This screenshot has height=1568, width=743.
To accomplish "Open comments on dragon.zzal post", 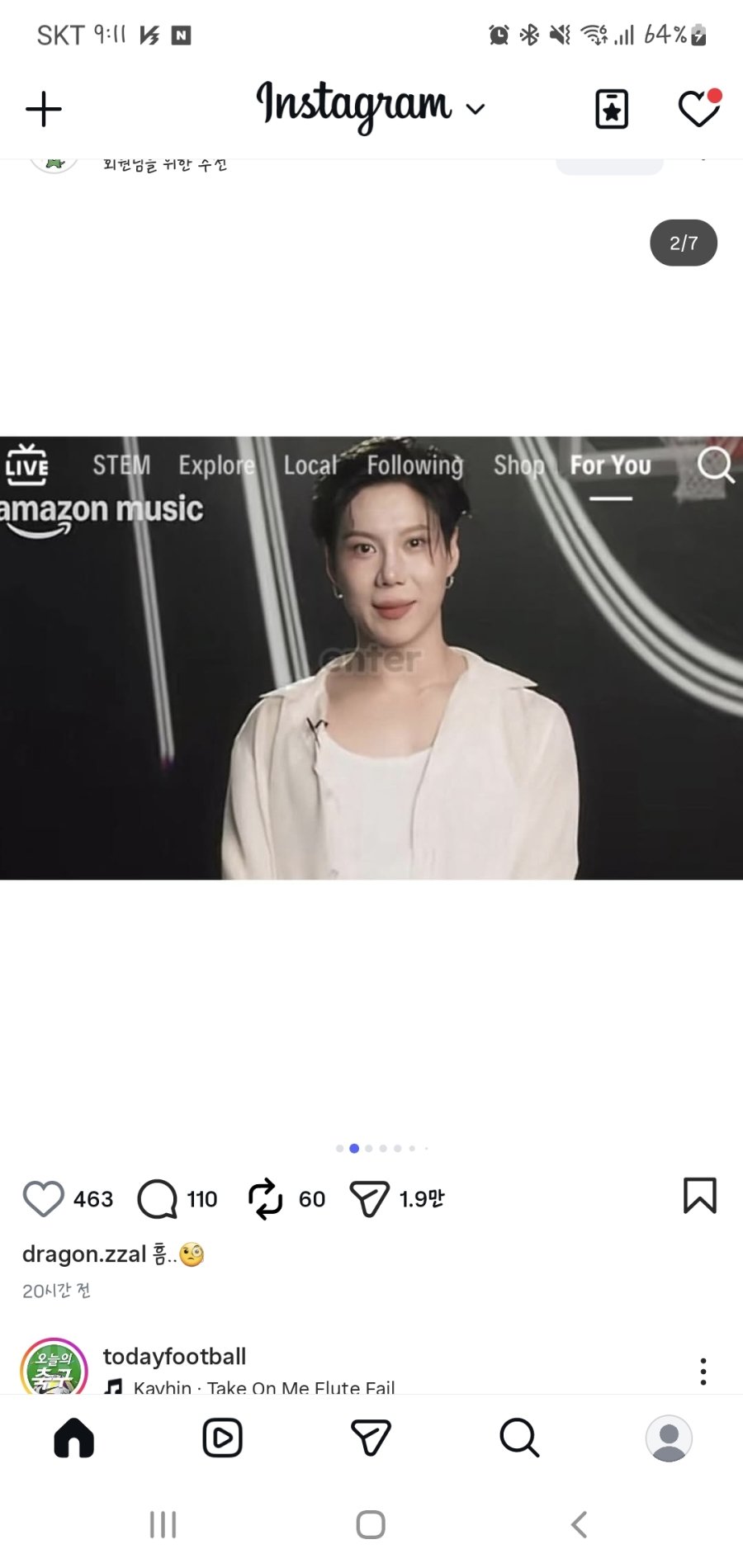I will point(157,1198).
